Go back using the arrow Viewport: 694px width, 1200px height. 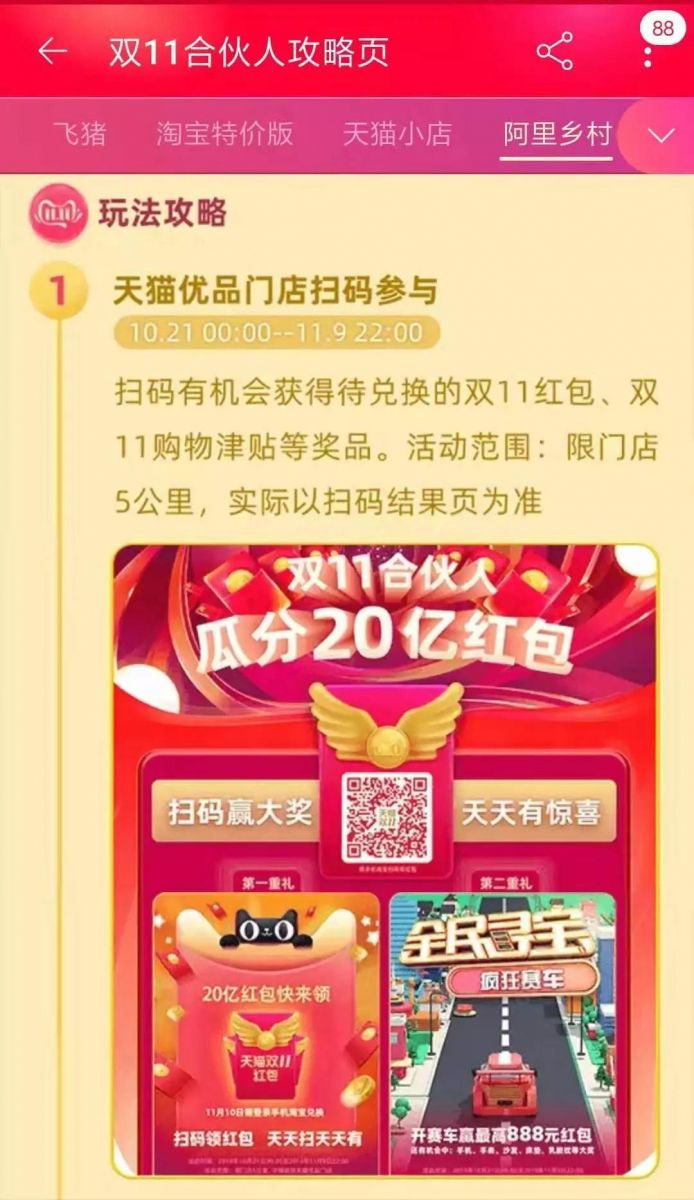(52, 52)
